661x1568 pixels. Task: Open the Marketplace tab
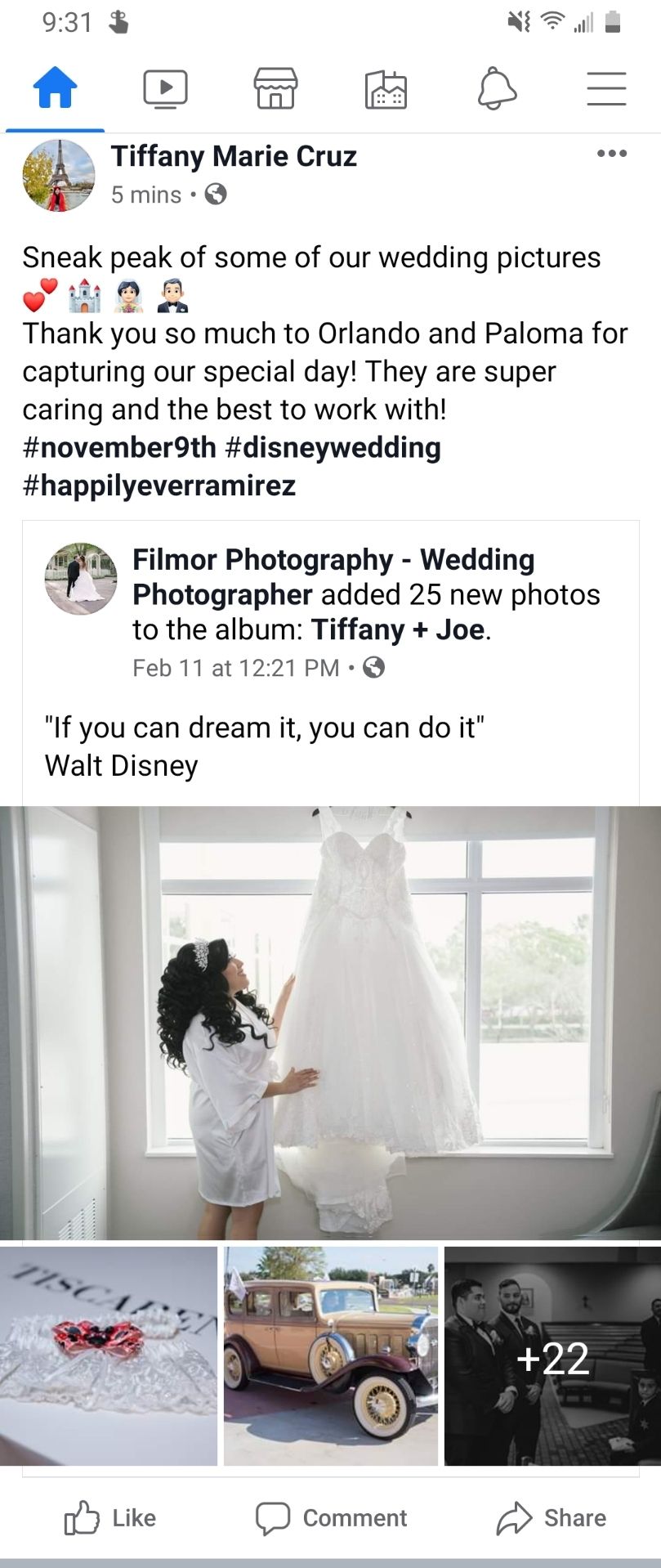tap(275, 88)
